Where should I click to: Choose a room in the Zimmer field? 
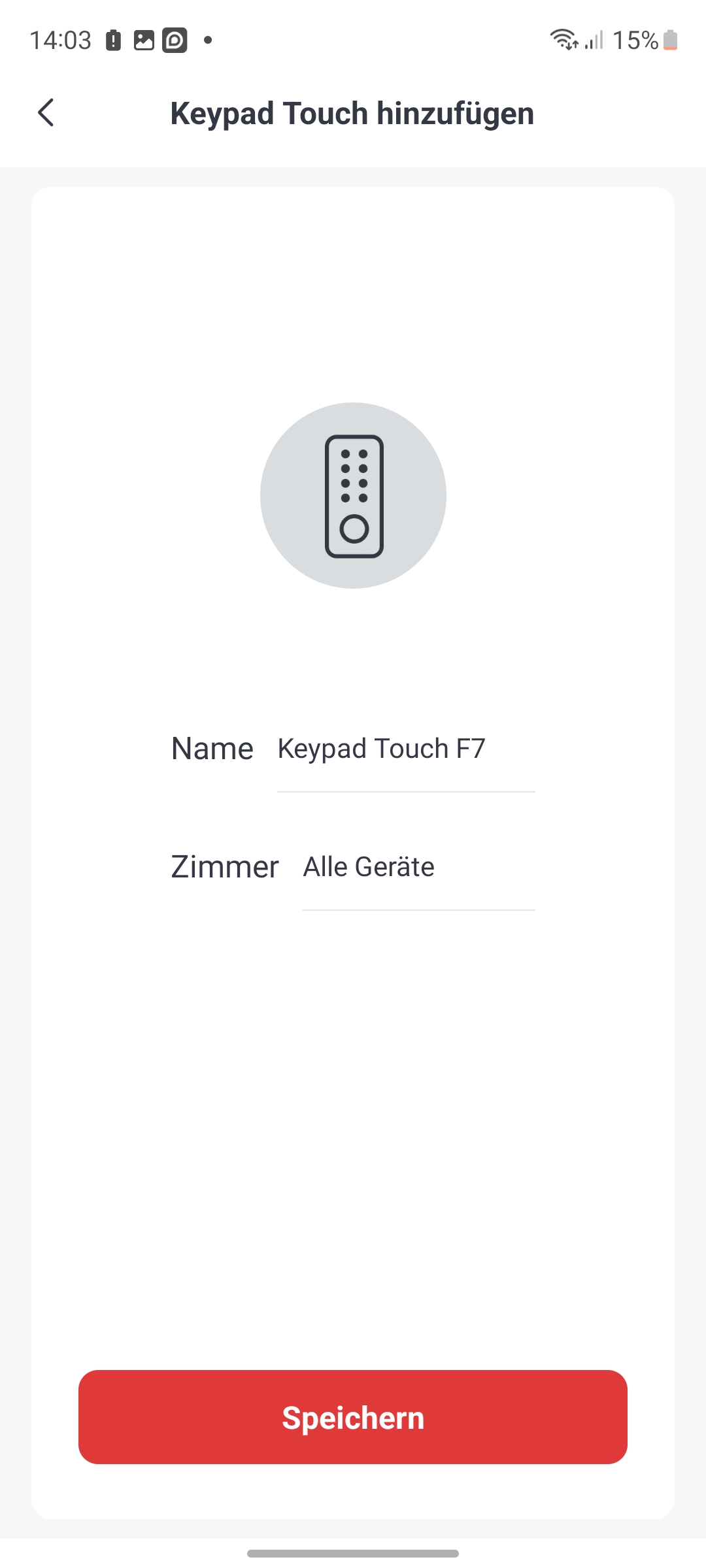click(418, 867)
